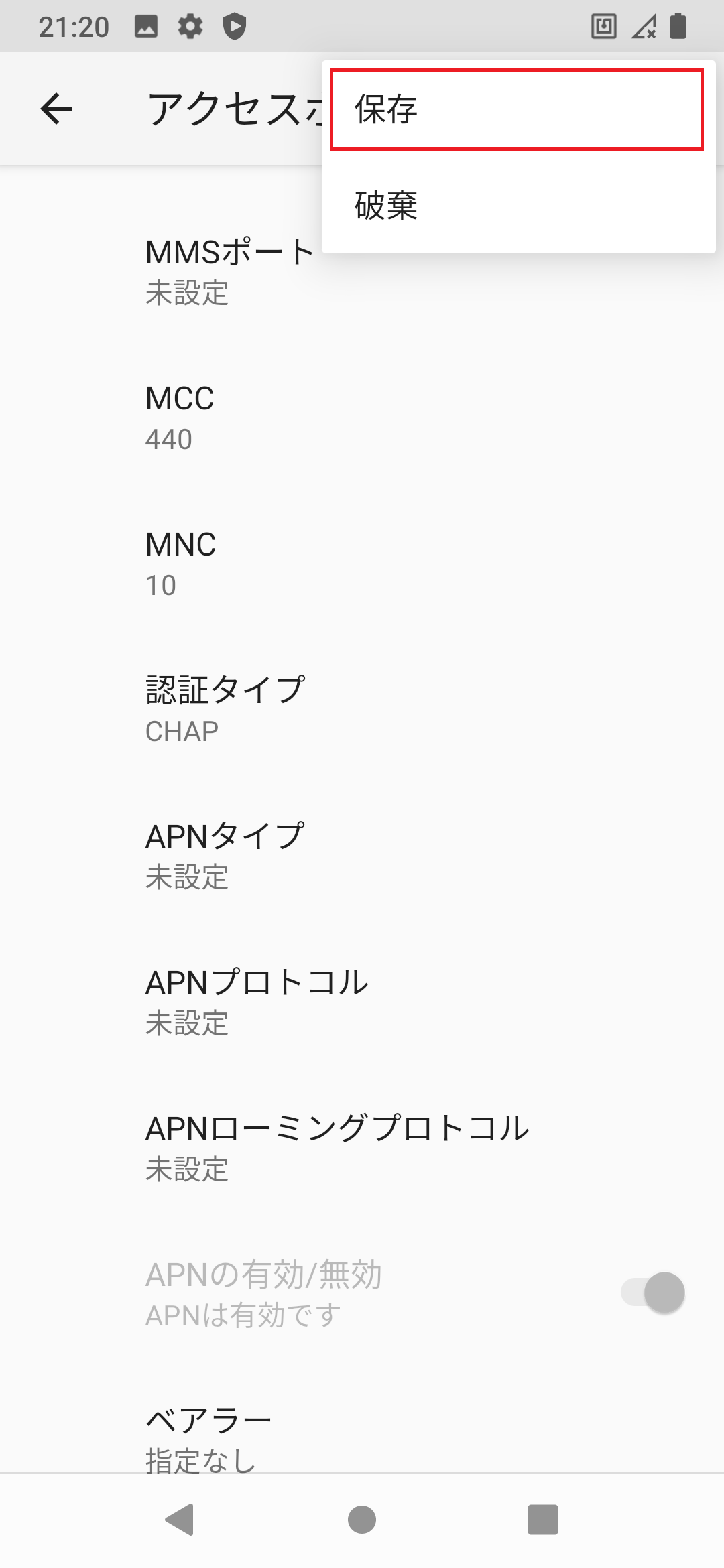Viewport: 724px width, 1568px height.
Task: Open 認証タイプ set to CHAP
Action: click(362, 710)
